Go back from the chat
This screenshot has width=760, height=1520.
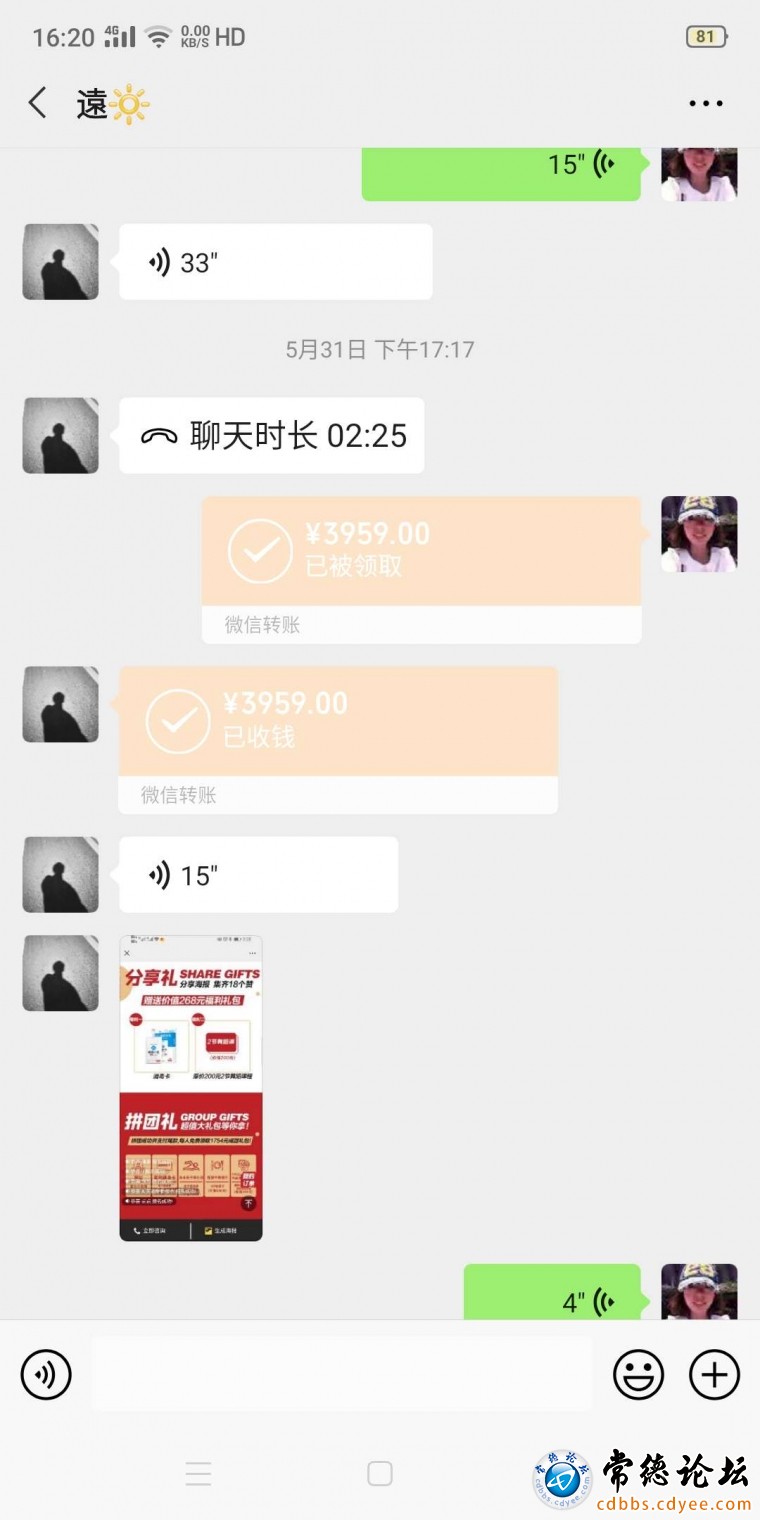[x=38, y=103]
